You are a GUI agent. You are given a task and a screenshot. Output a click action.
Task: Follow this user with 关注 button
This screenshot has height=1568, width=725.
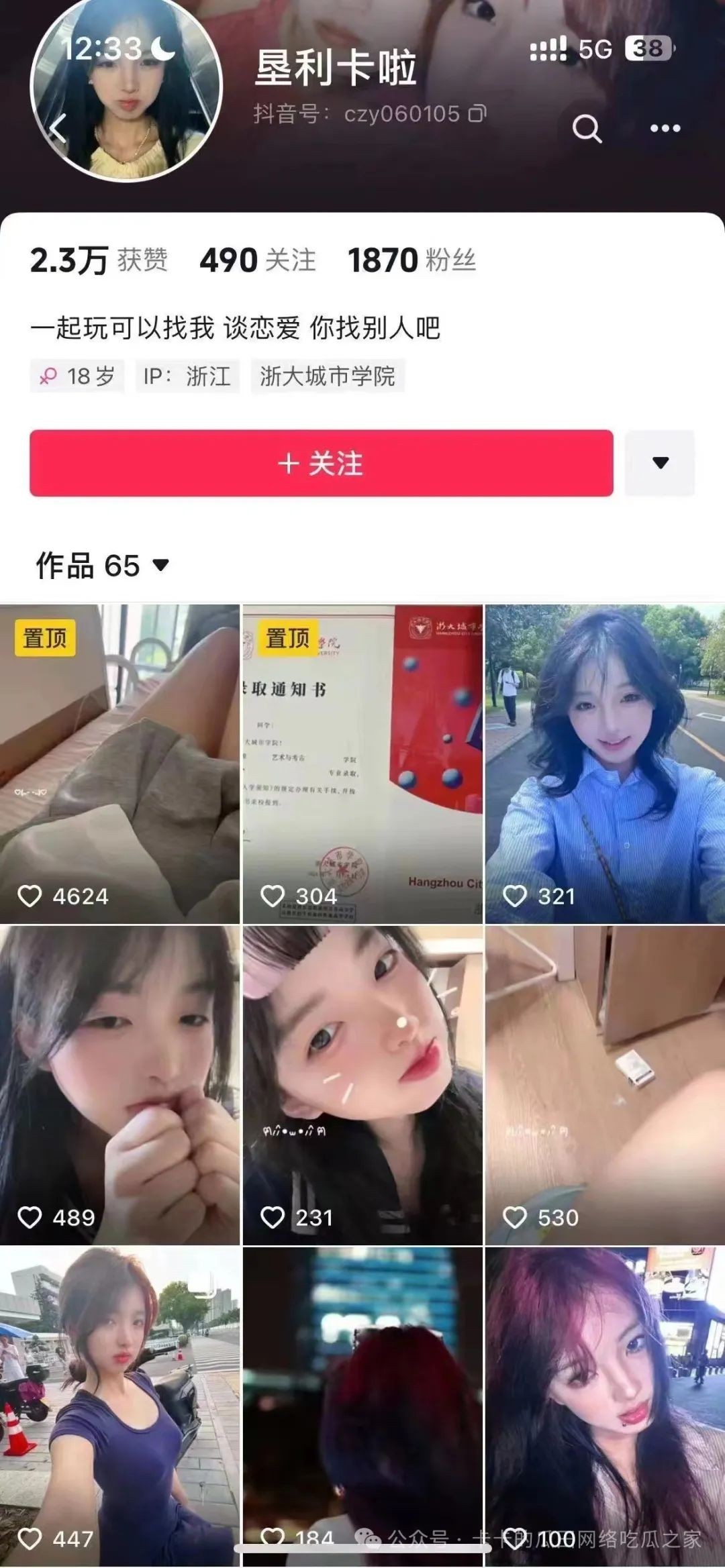coord(321,463)
